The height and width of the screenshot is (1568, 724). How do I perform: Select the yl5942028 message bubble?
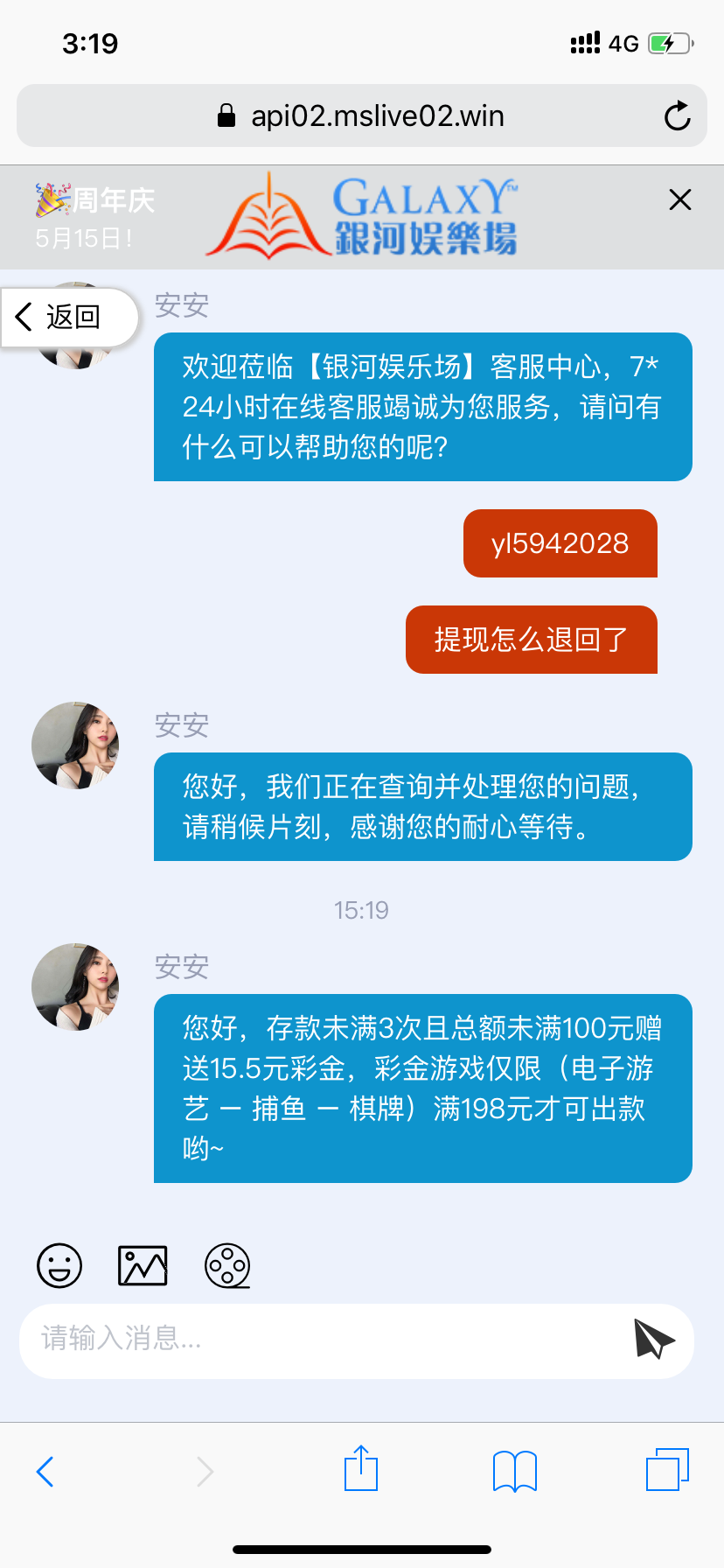pyautogui.click(x=560, y=543)
